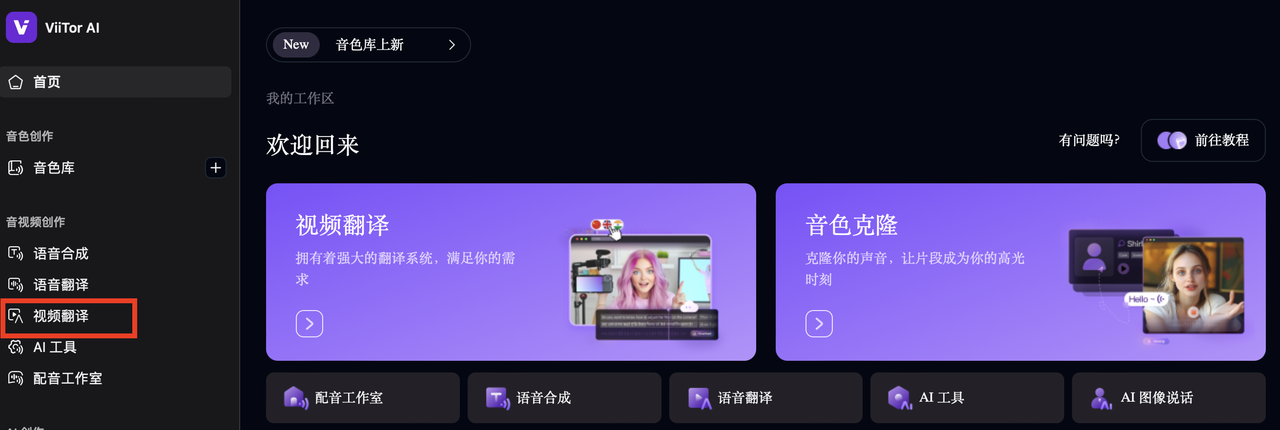Open the 语音翻译 shortcut tile
Image resolution: width=1280 pixels, height=430 pixels.
click(765, 397)
